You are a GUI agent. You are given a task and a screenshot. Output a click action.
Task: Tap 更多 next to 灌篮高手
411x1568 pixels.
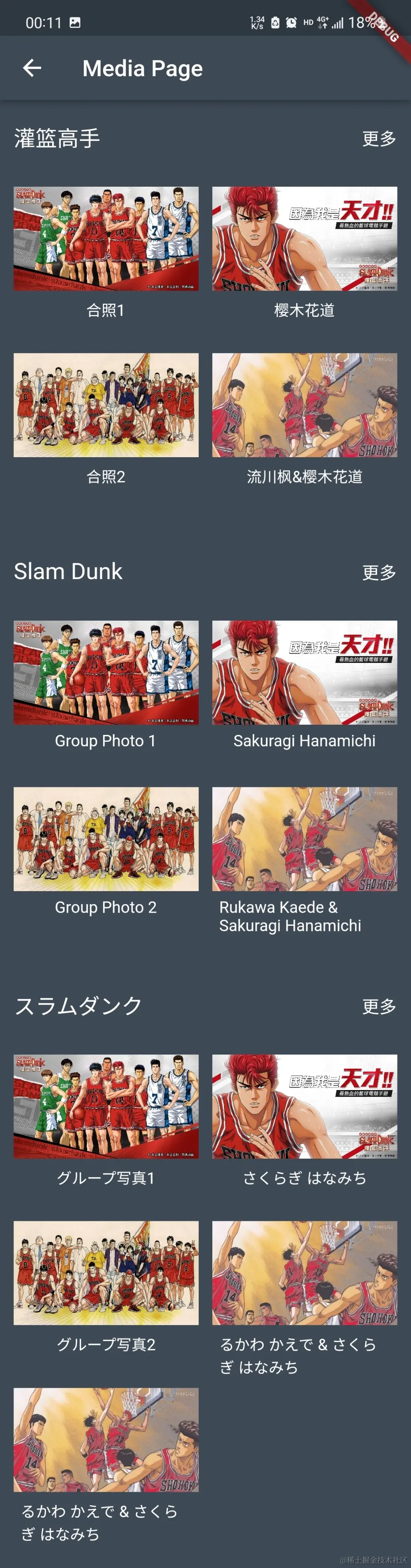click(379, 139)
